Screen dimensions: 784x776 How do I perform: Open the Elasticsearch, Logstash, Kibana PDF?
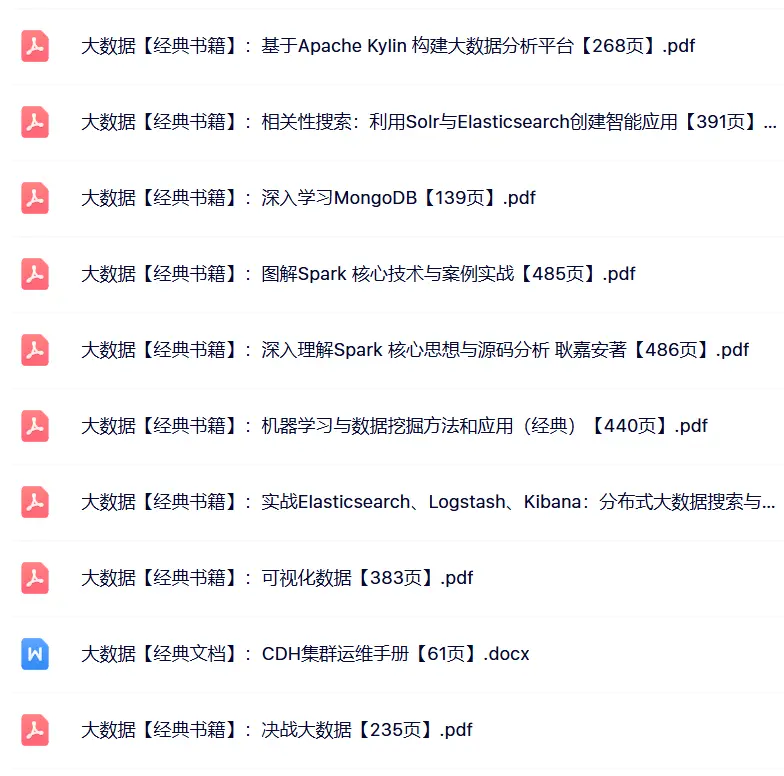pyautogui.click(x=428, y=502)
